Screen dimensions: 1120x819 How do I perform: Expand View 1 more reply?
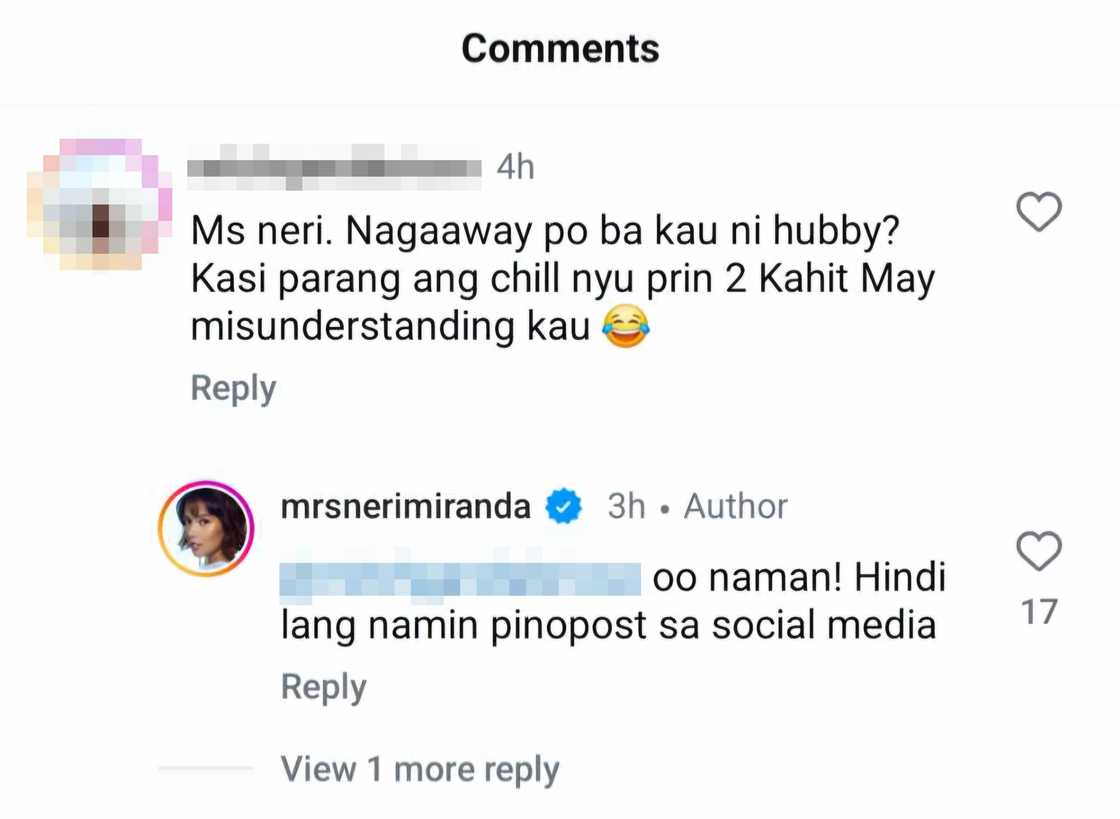(x=419, y=769)
